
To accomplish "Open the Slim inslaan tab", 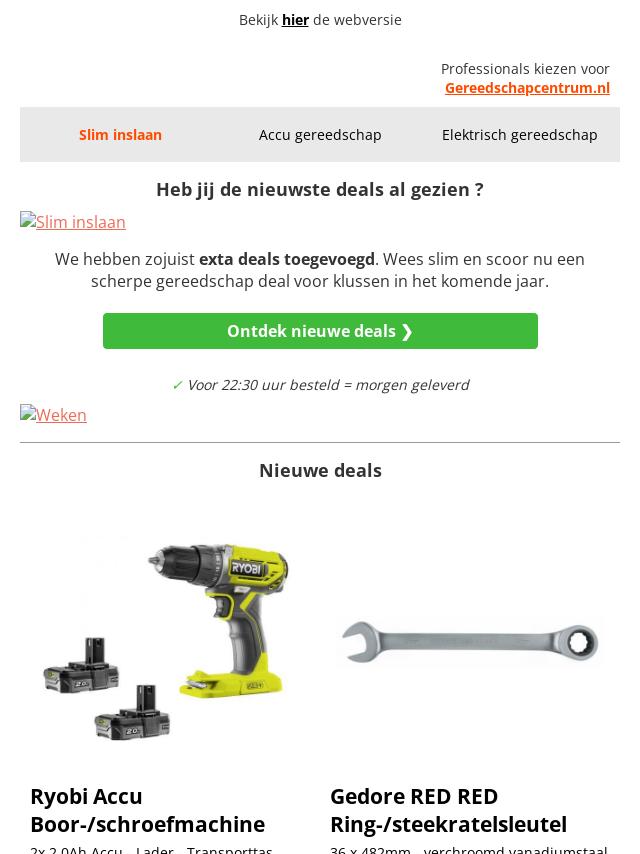I will click(x=120, y=135).
